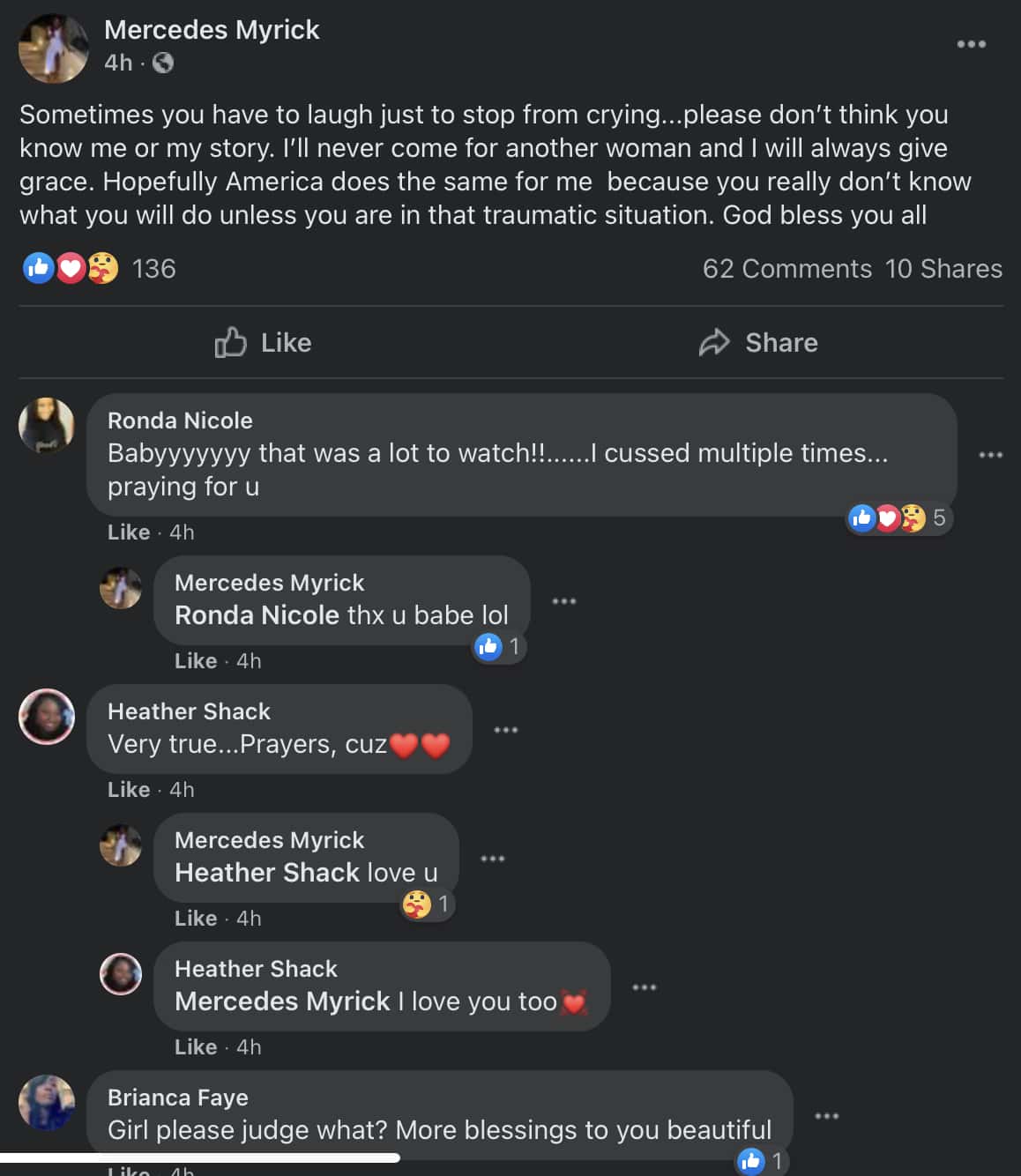Share Mercedes Myrick's post

pyautogui.click(x=758, y=343)
